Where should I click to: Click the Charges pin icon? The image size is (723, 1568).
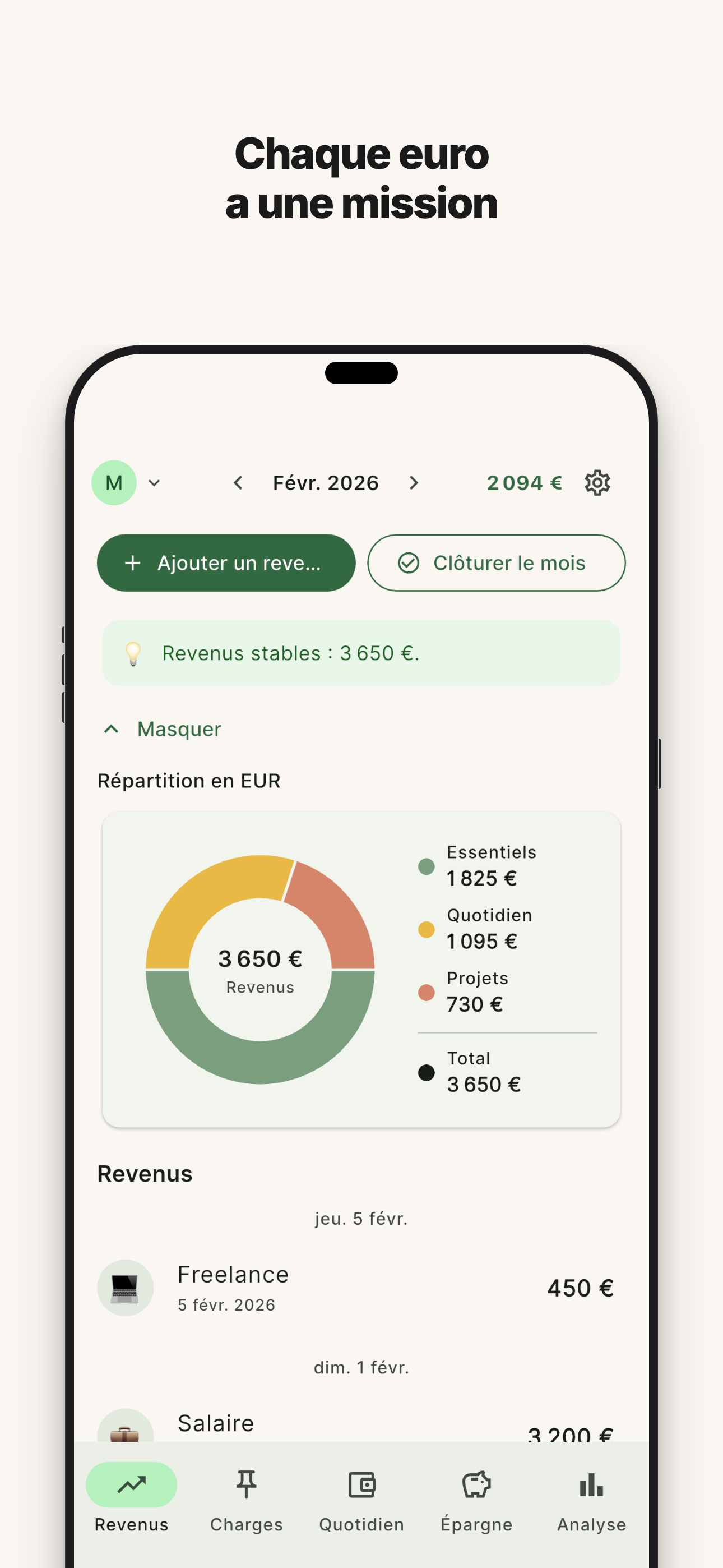tap(246, 1485)
